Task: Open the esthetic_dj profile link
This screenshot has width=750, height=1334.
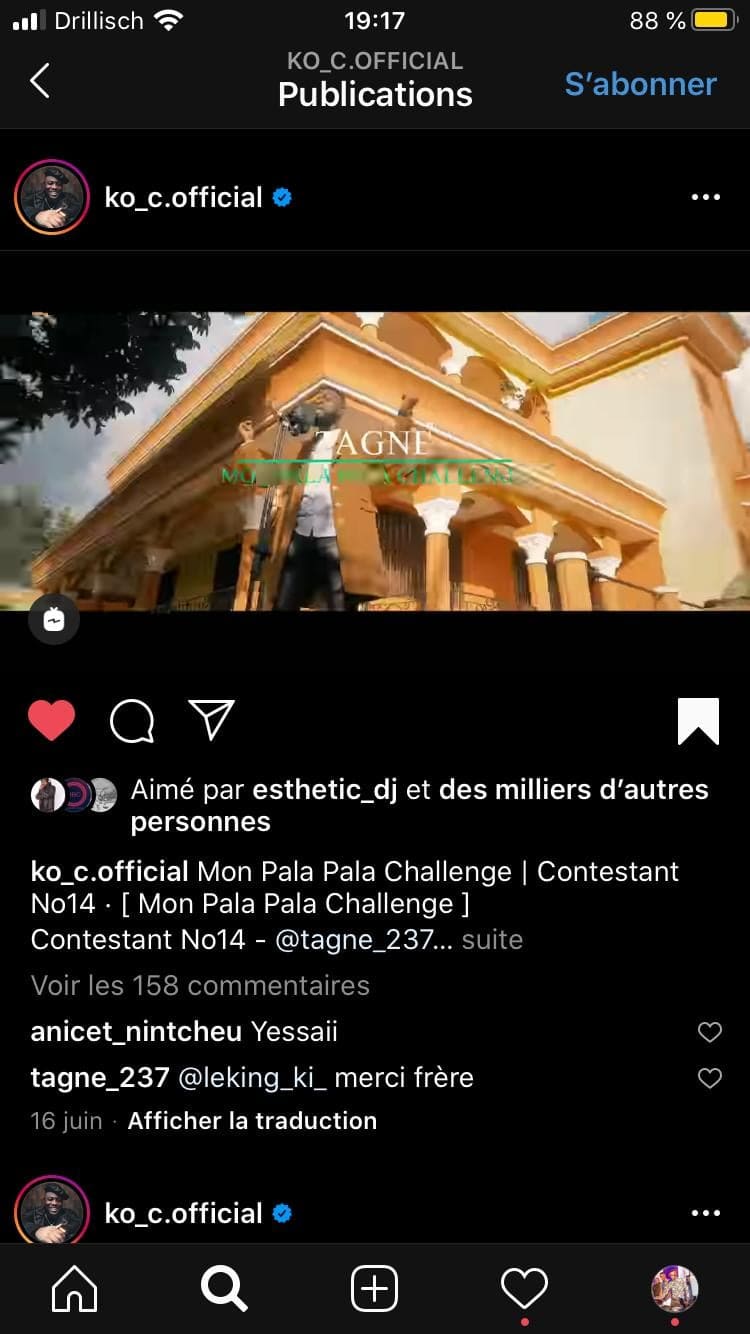Action: coord(325,790)
